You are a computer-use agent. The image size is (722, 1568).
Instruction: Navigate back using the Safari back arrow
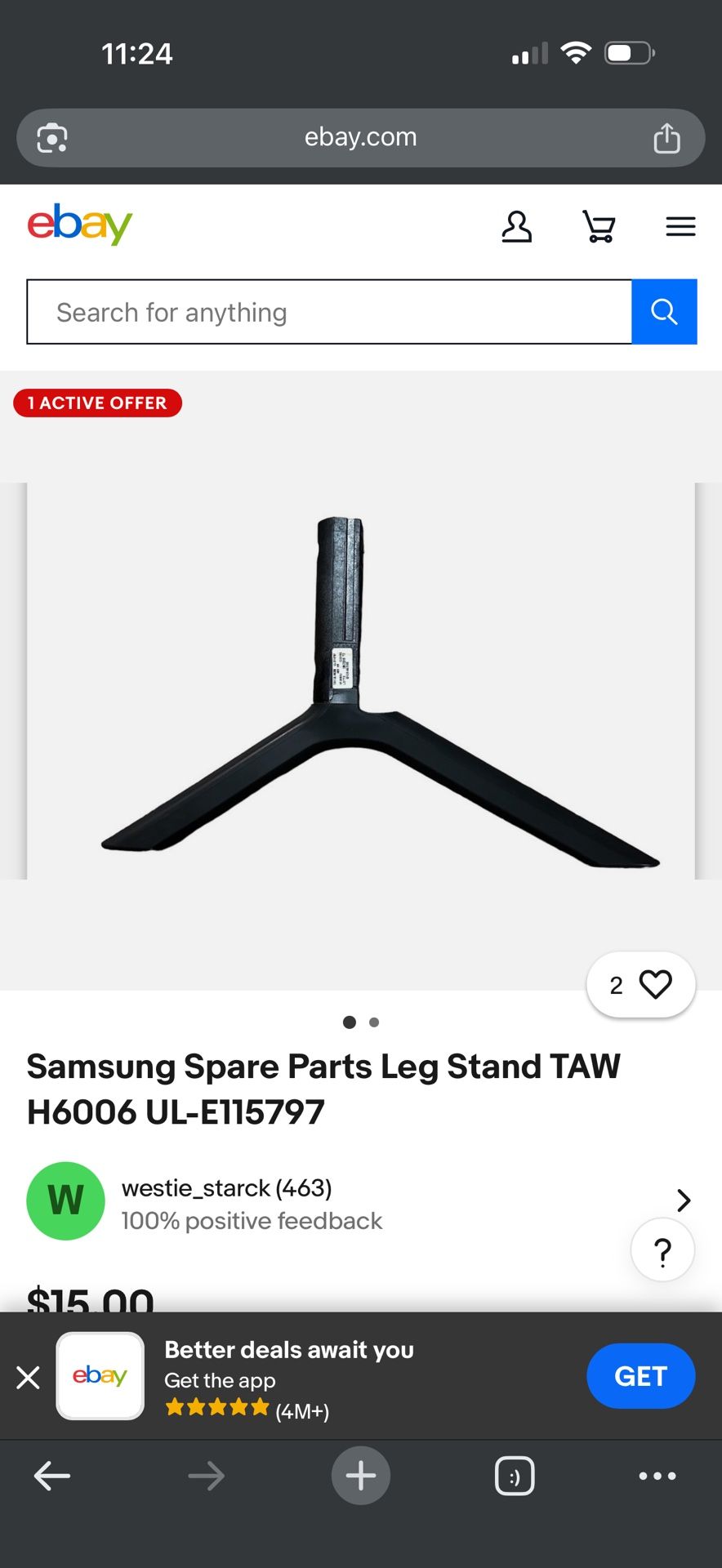(51, 1475)
